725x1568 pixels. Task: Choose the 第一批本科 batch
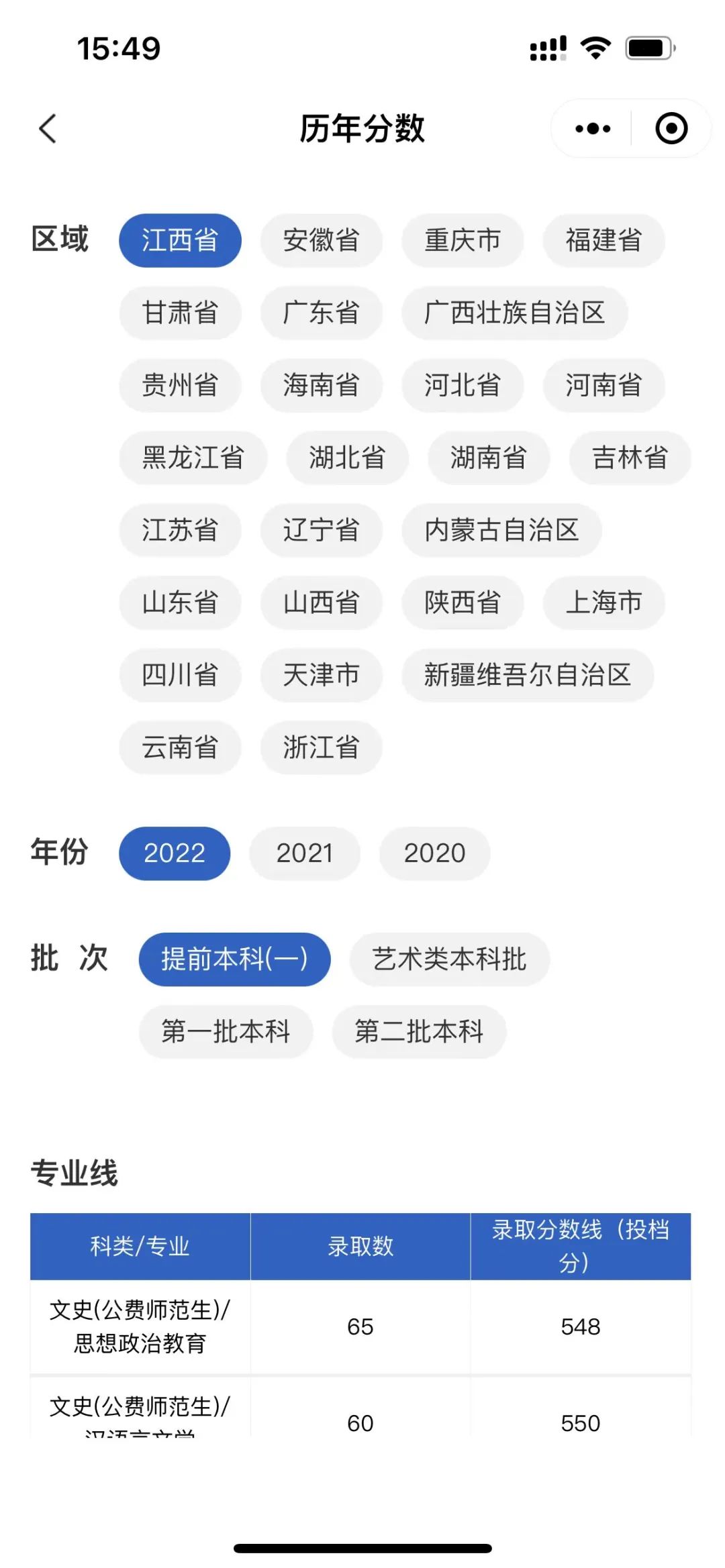(226, 1032)
